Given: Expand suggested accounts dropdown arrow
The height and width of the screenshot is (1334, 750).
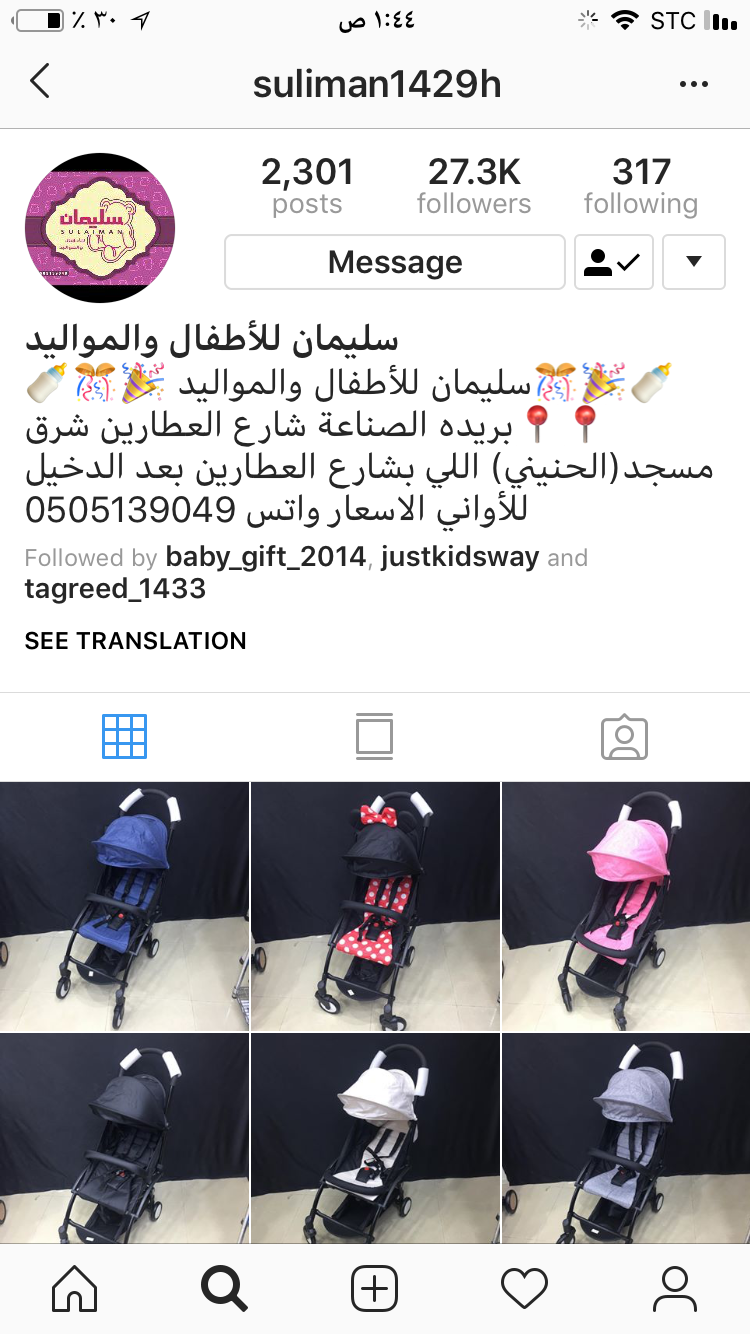Looking at the screenshot, I should (x=693, y=262).
